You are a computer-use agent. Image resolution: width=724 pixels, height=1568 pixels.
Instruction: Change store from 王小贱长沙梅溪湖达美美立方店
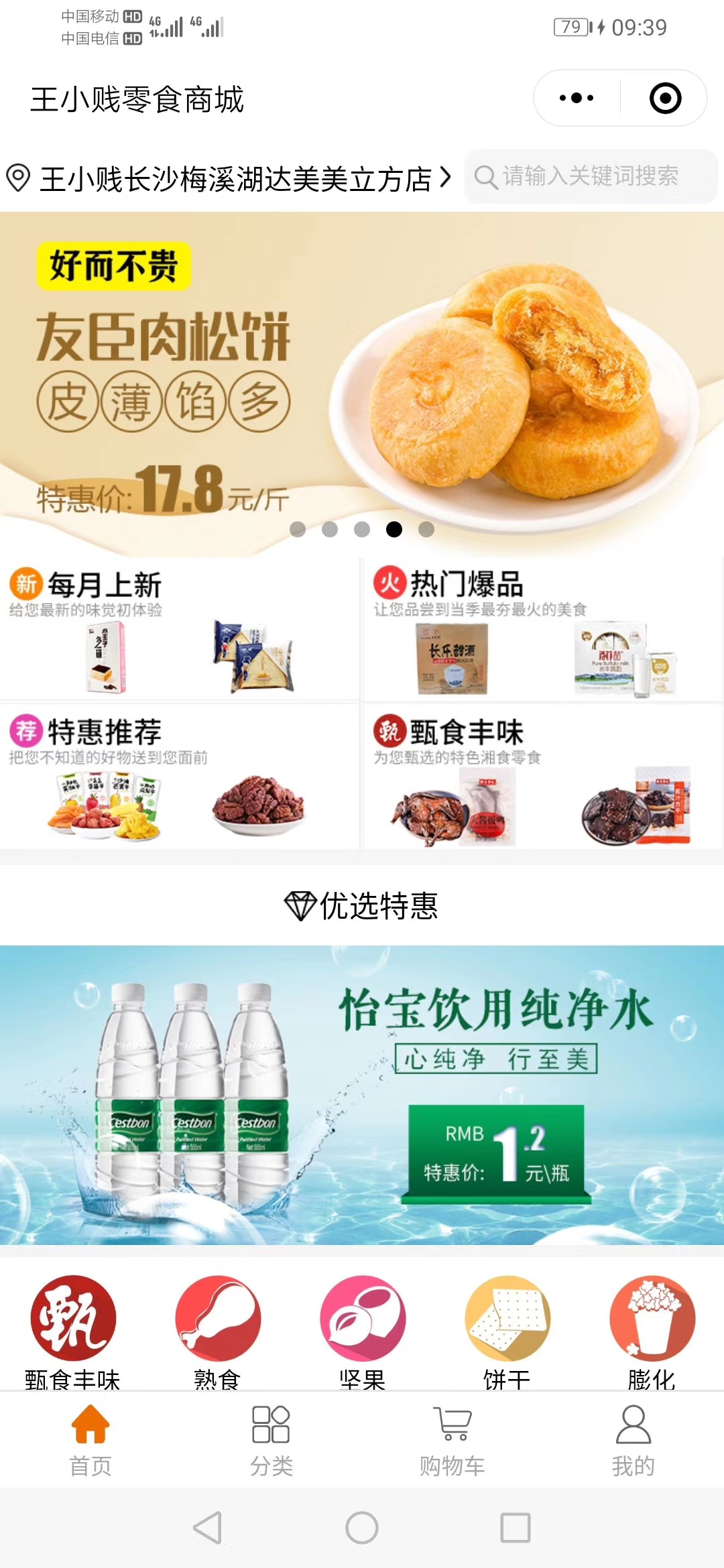click(x=228, y=179)
